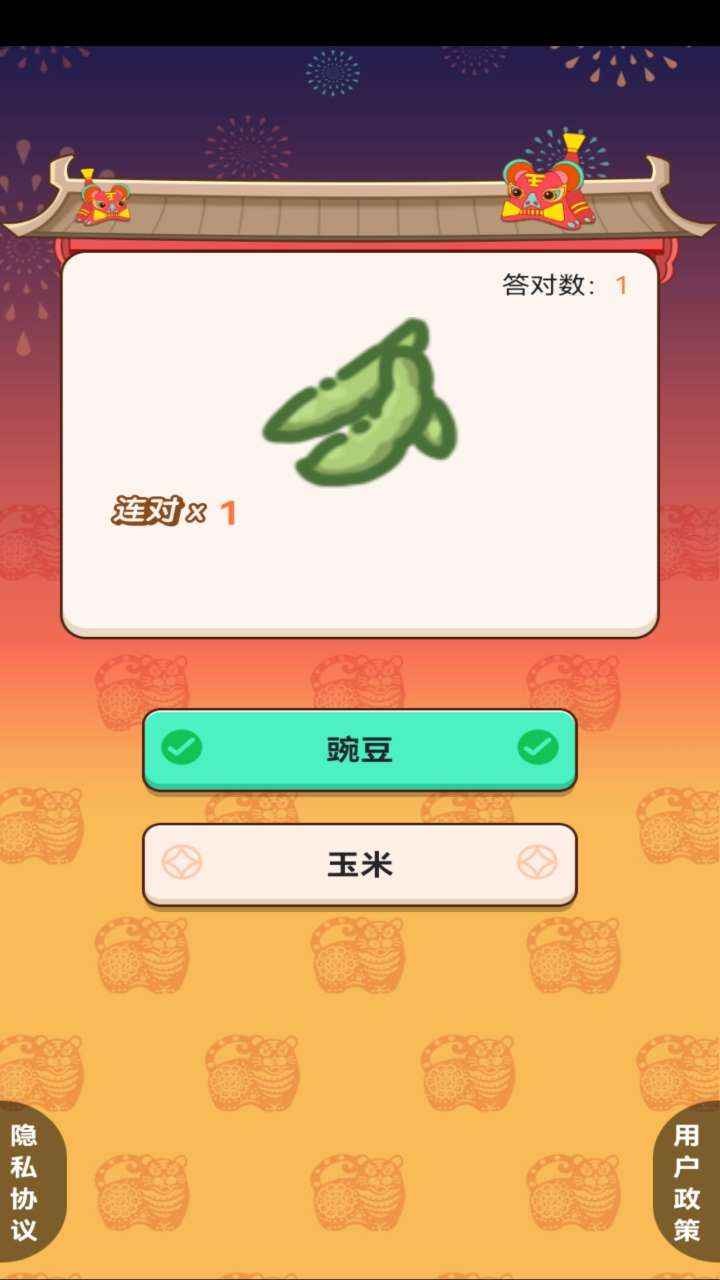Image resolution: width=720 pixels, height=1280 pixels.
Task: Select the 豌豆 answer option
Action: click(360, 750)
